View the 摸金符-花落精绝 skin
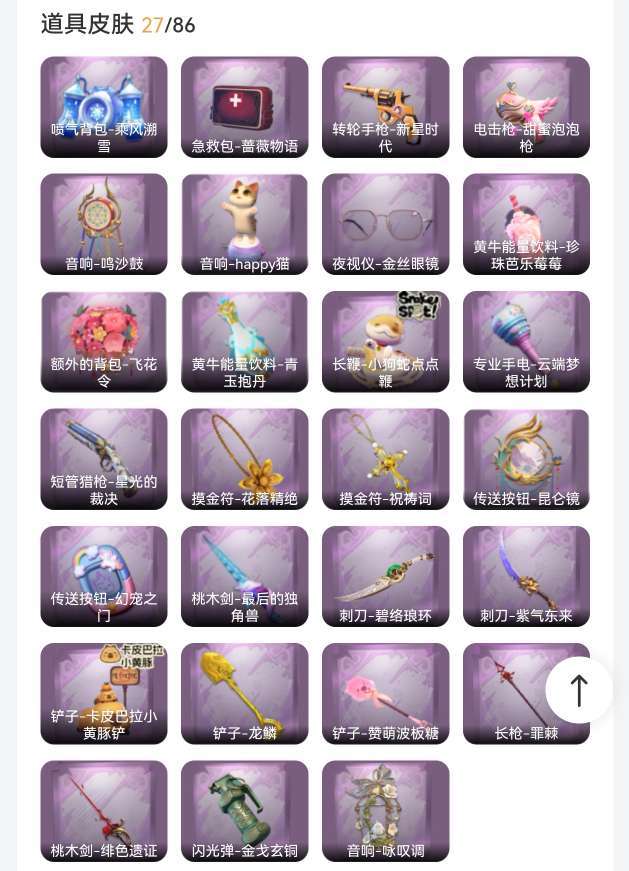 click(x=244, y=459)
